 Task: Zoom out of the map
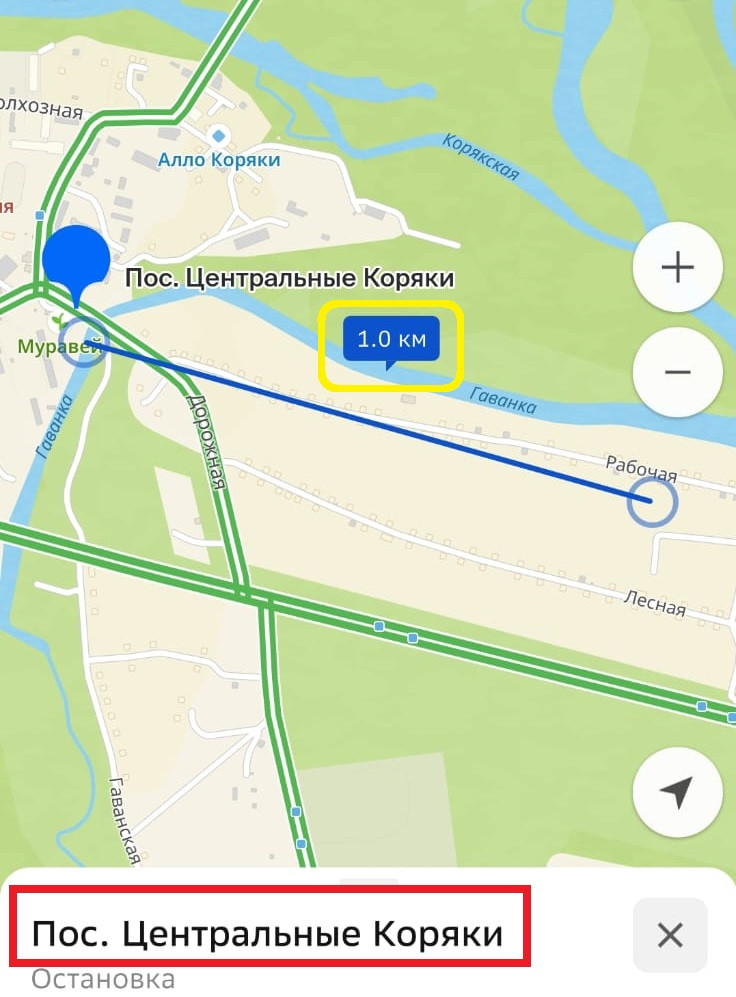click(677, 372)
